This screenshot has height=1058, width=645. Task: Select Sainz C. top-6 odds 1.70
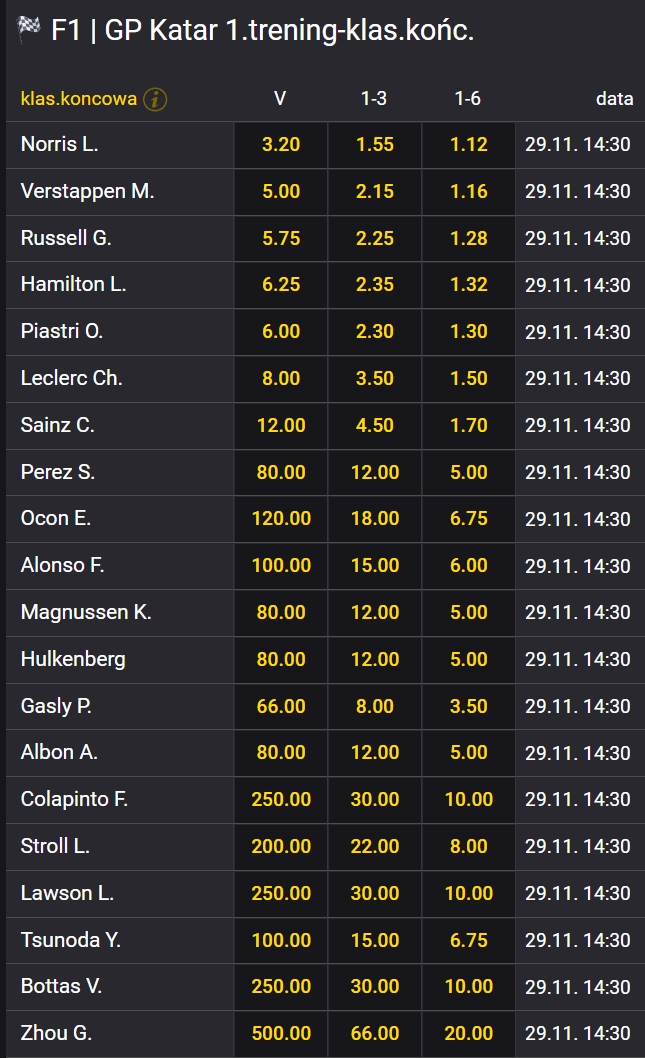coord(468,426)
